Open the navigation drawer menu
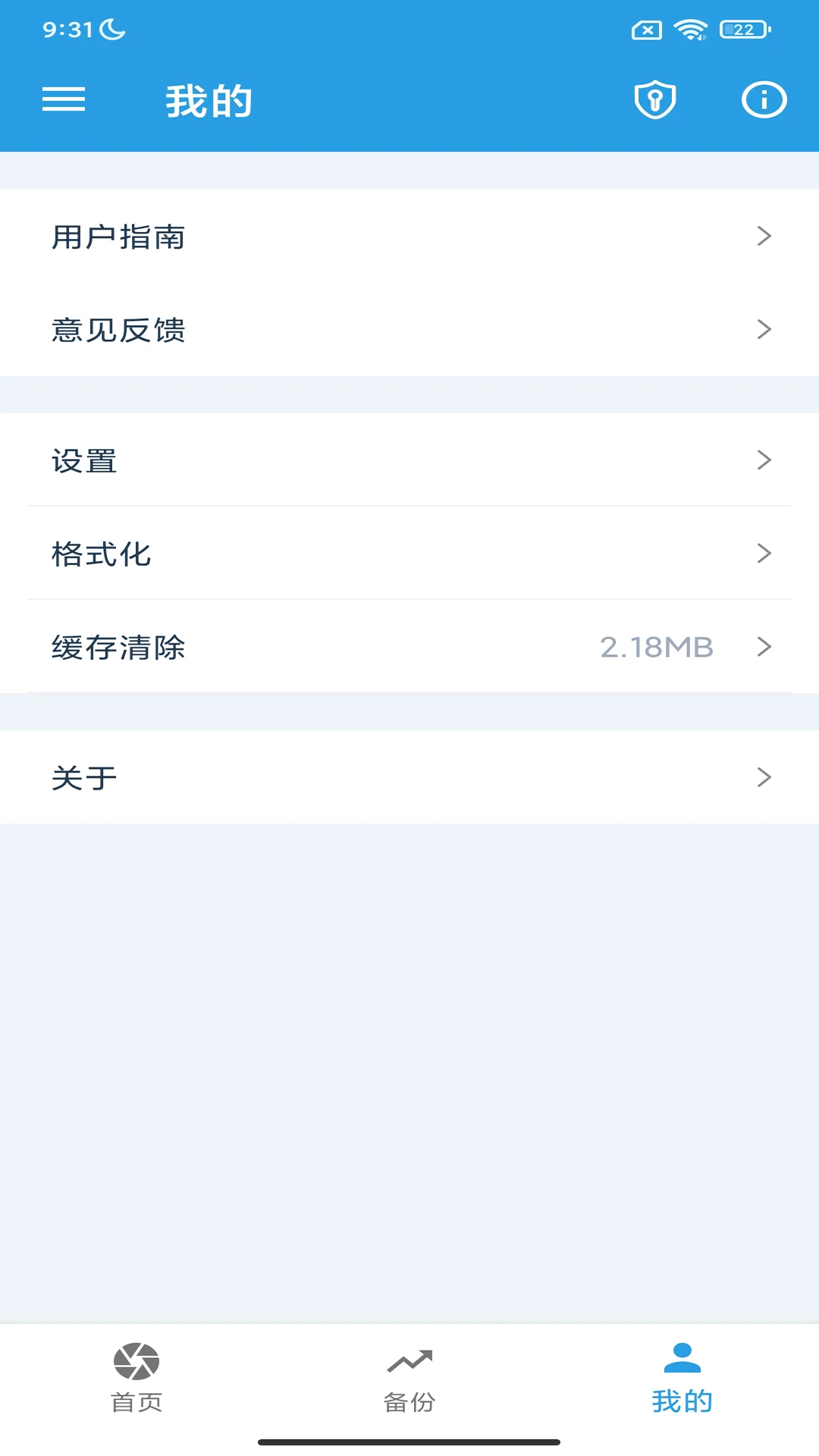Viewport: 819px width, 1456px height. pos(64,99)
